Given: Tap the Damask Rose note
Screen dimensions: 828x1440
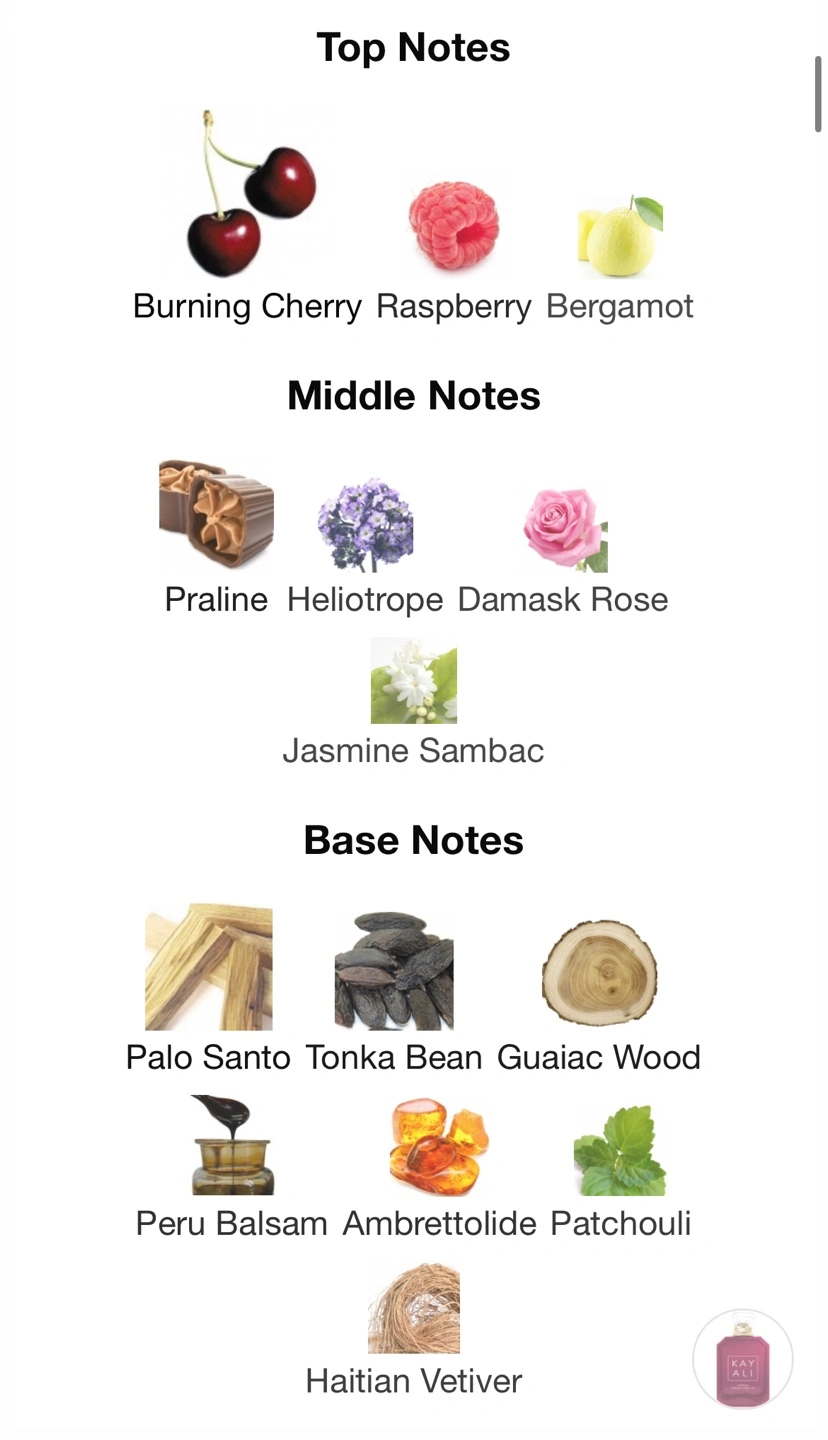Looking at the screenshot, I should [x=563, y=551].
